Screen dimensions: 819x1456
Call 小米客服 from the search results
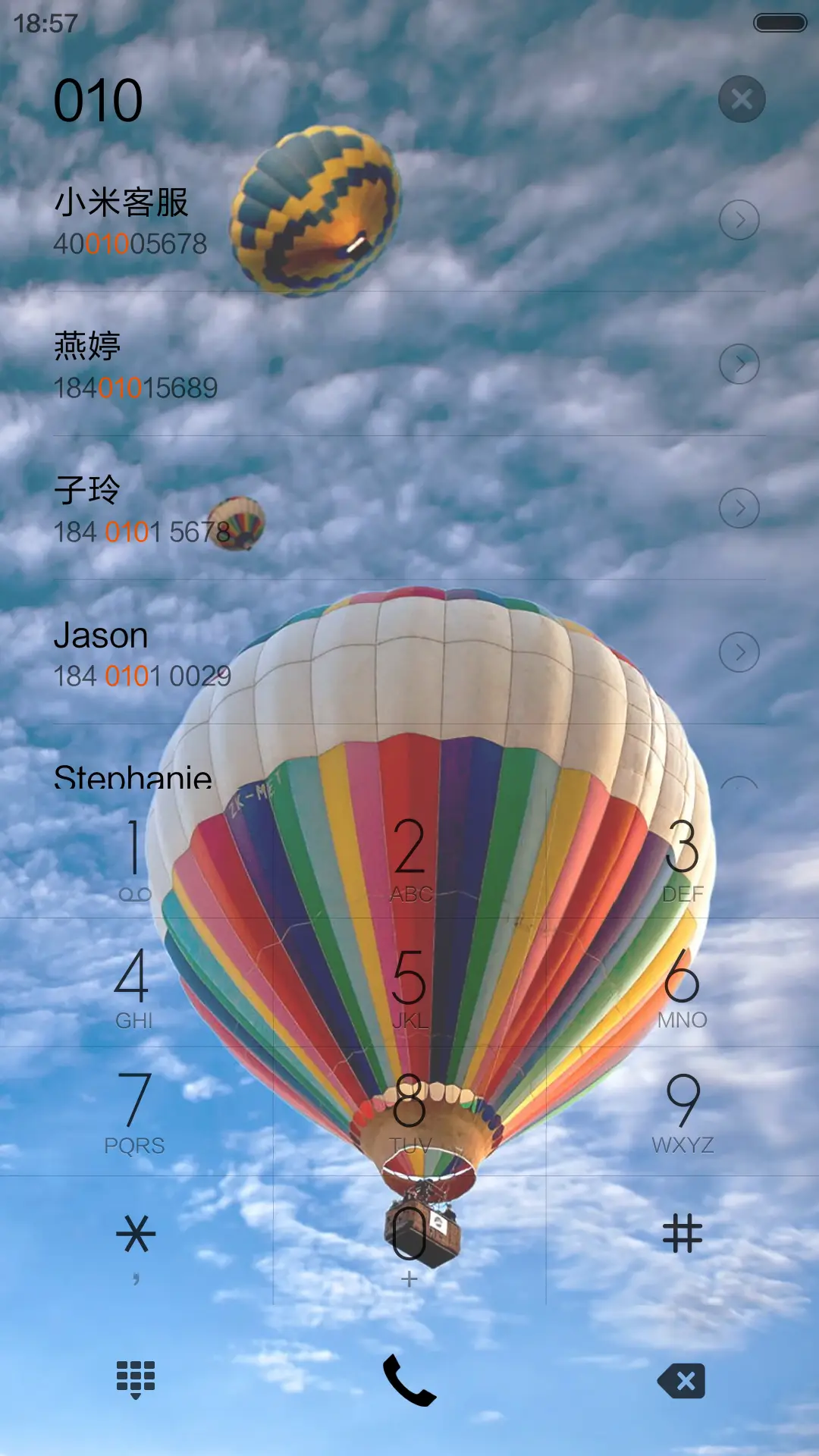(x=303, y=220)
